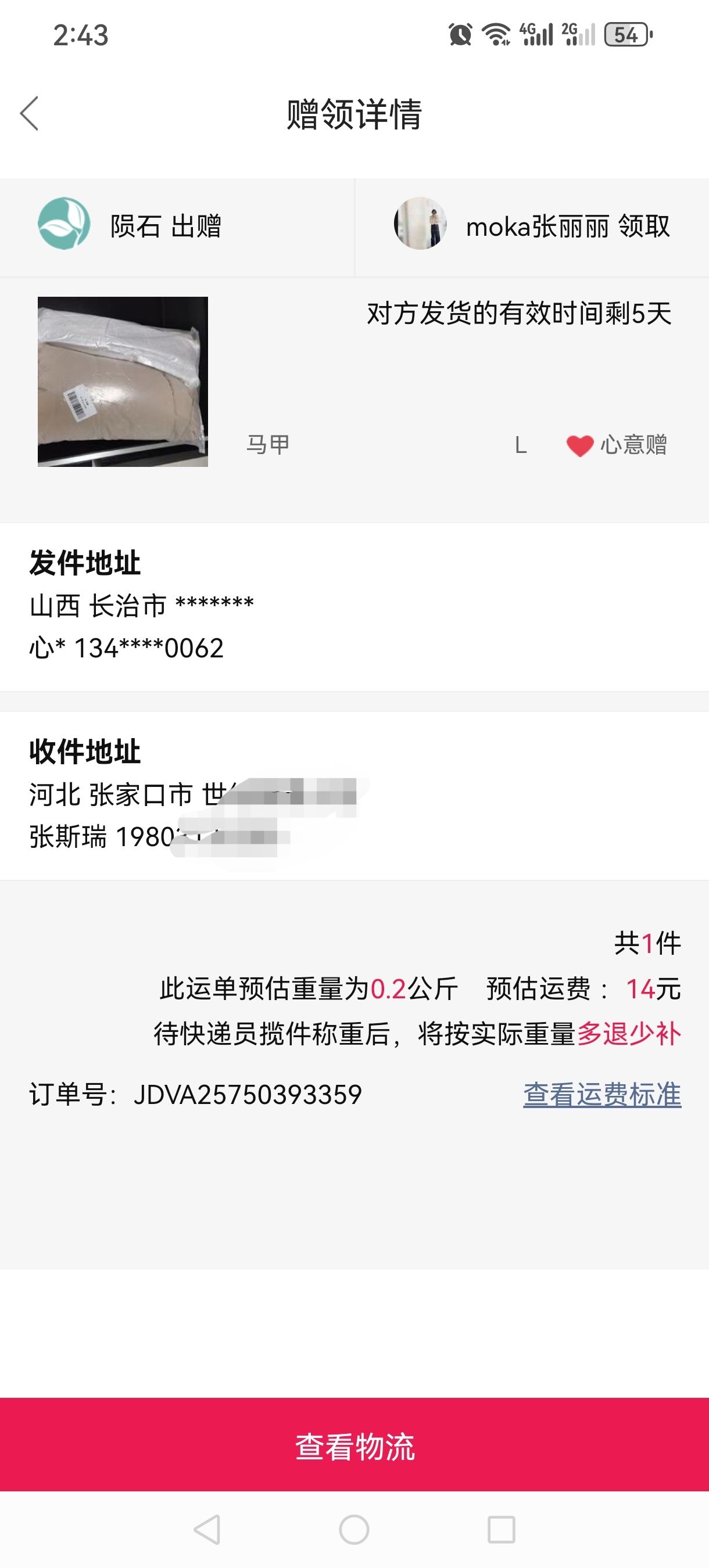This screenshot has height=1568, width=709.
Task: View giver 陨石's profile avatar
Action: pyautogui.click(x=64, y=224)
